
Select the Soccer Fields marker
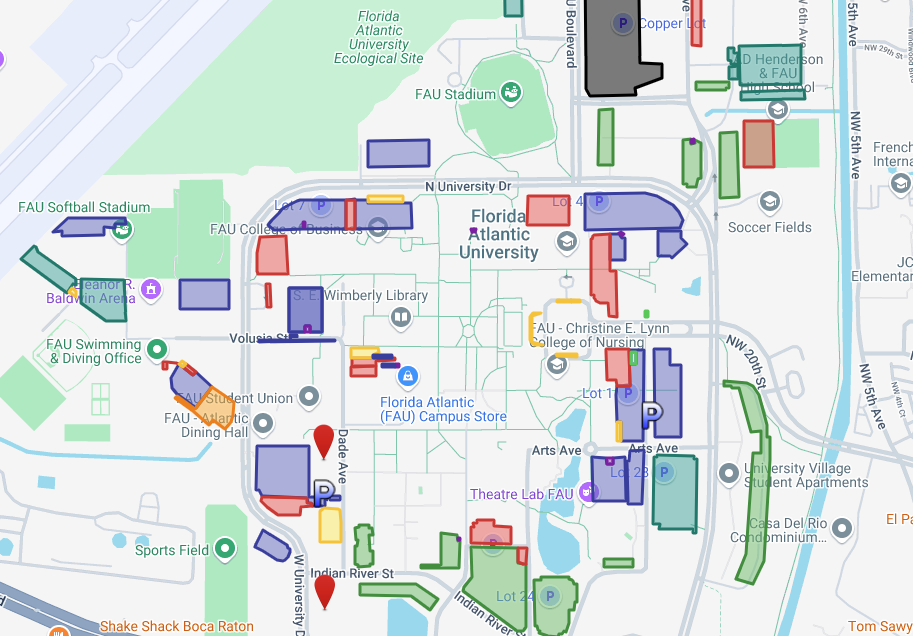[x=769, y=203]
